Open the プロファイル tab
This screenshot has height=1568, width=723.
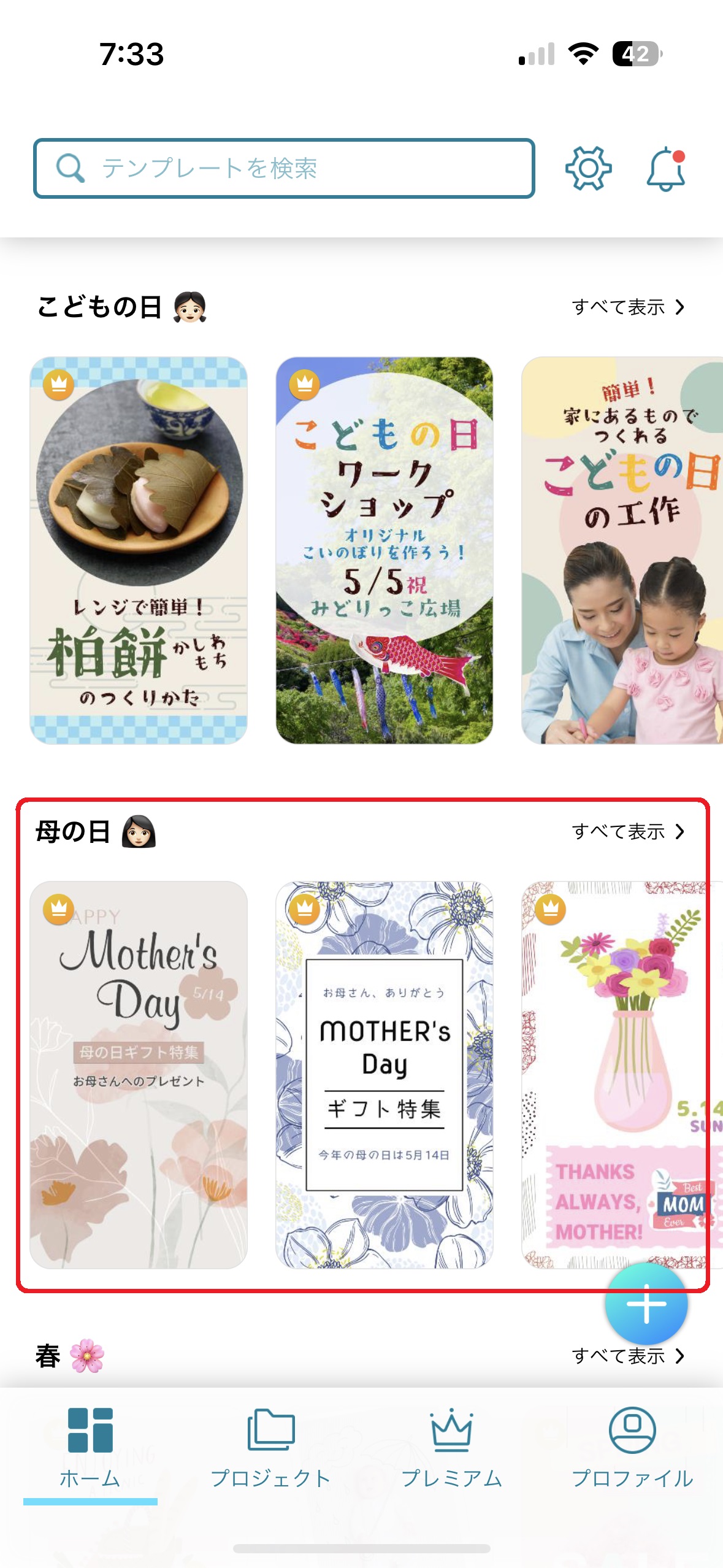coord(632,1447)
